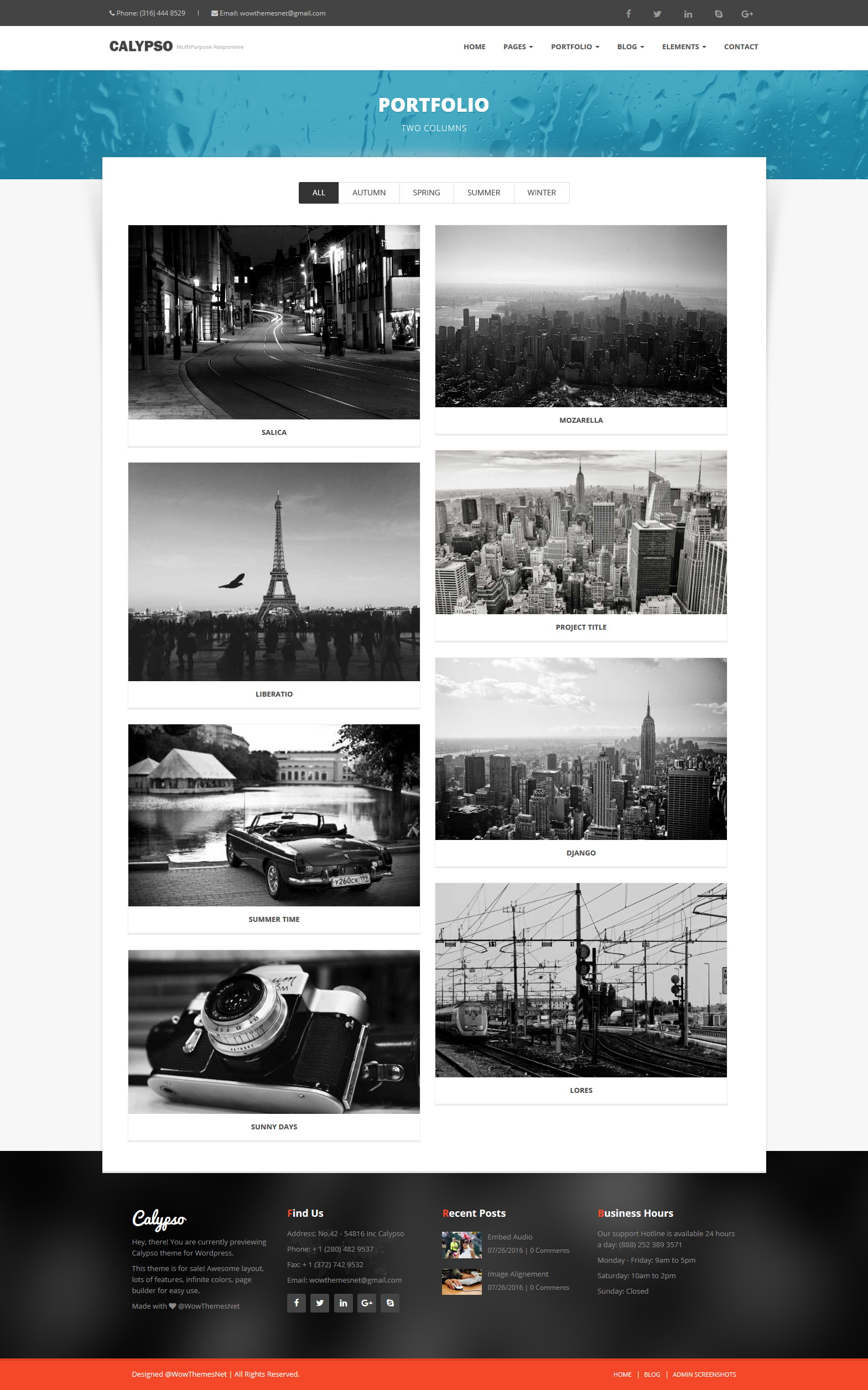This screenshot has width=868, height=1390.
Task: Expand the PAGES dropdown menu
Action: (518, 46)
